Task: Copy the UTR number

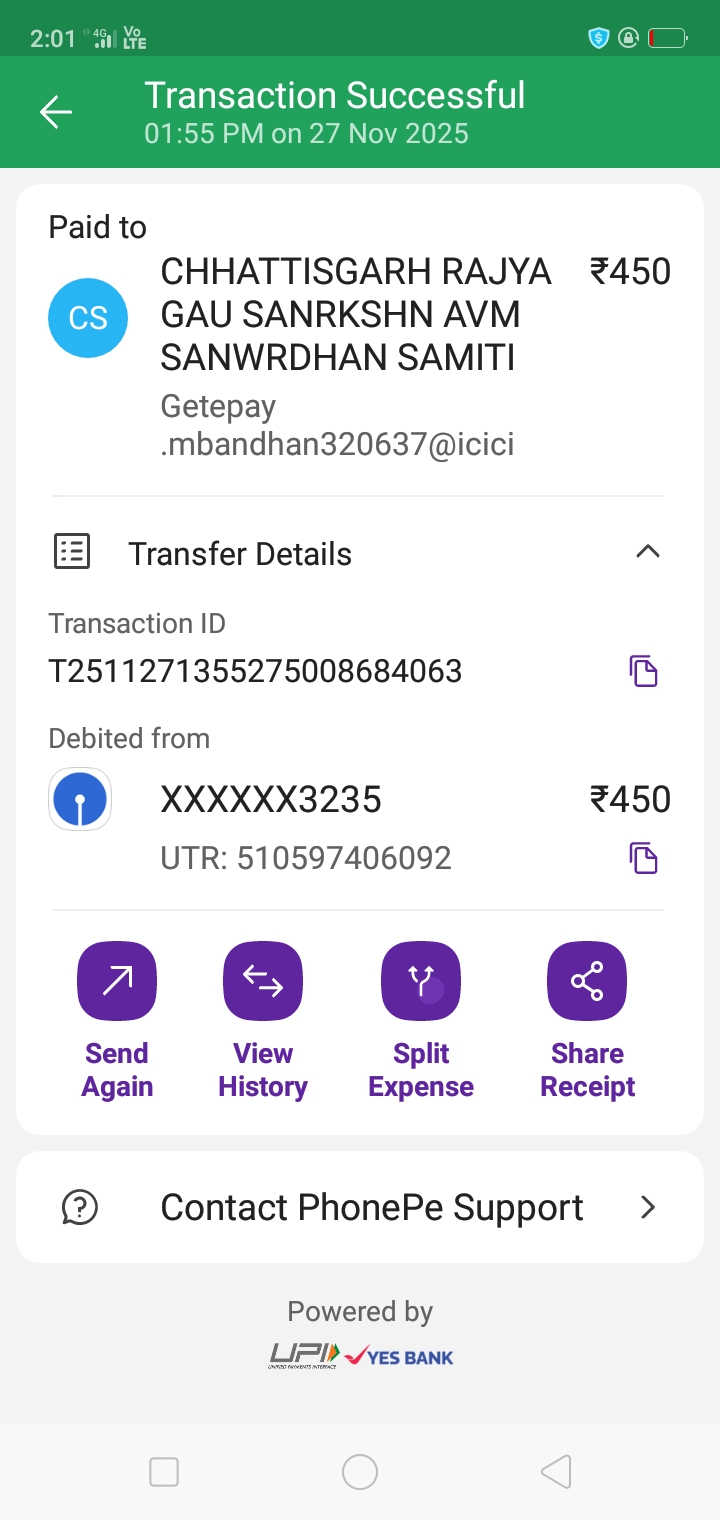Action: click(x=644, y=858)
